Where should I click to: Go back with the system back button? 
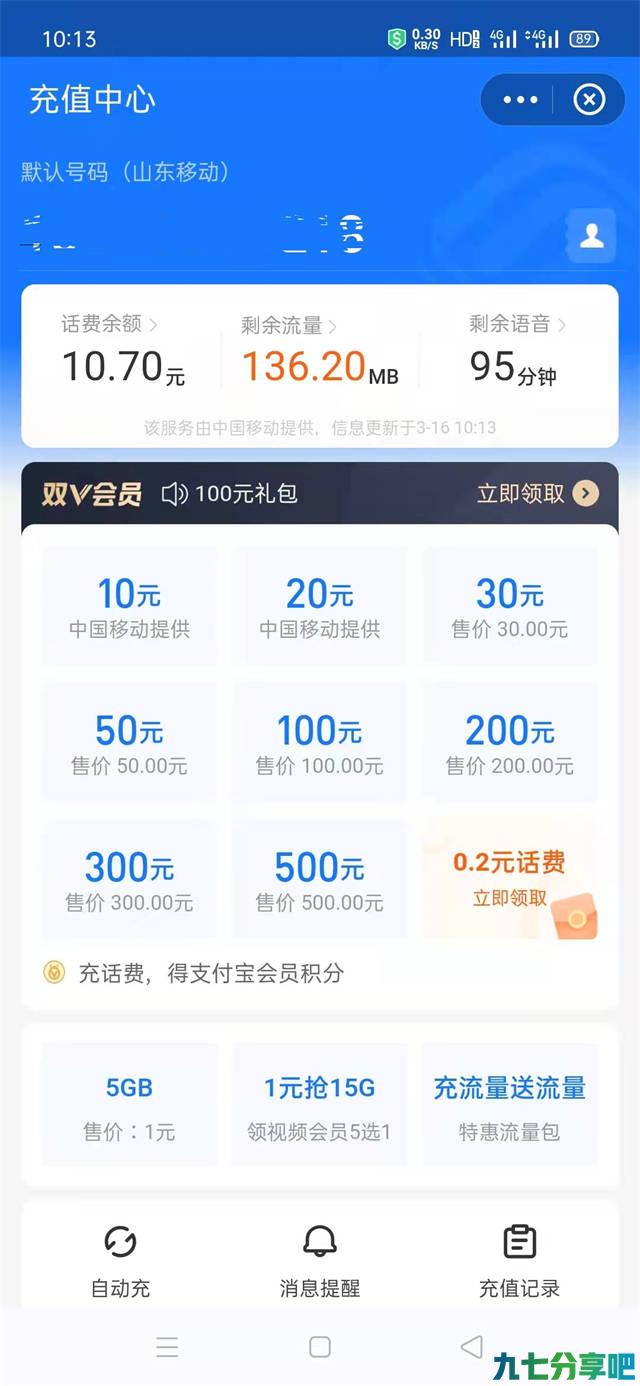[x=472, y=1346]
